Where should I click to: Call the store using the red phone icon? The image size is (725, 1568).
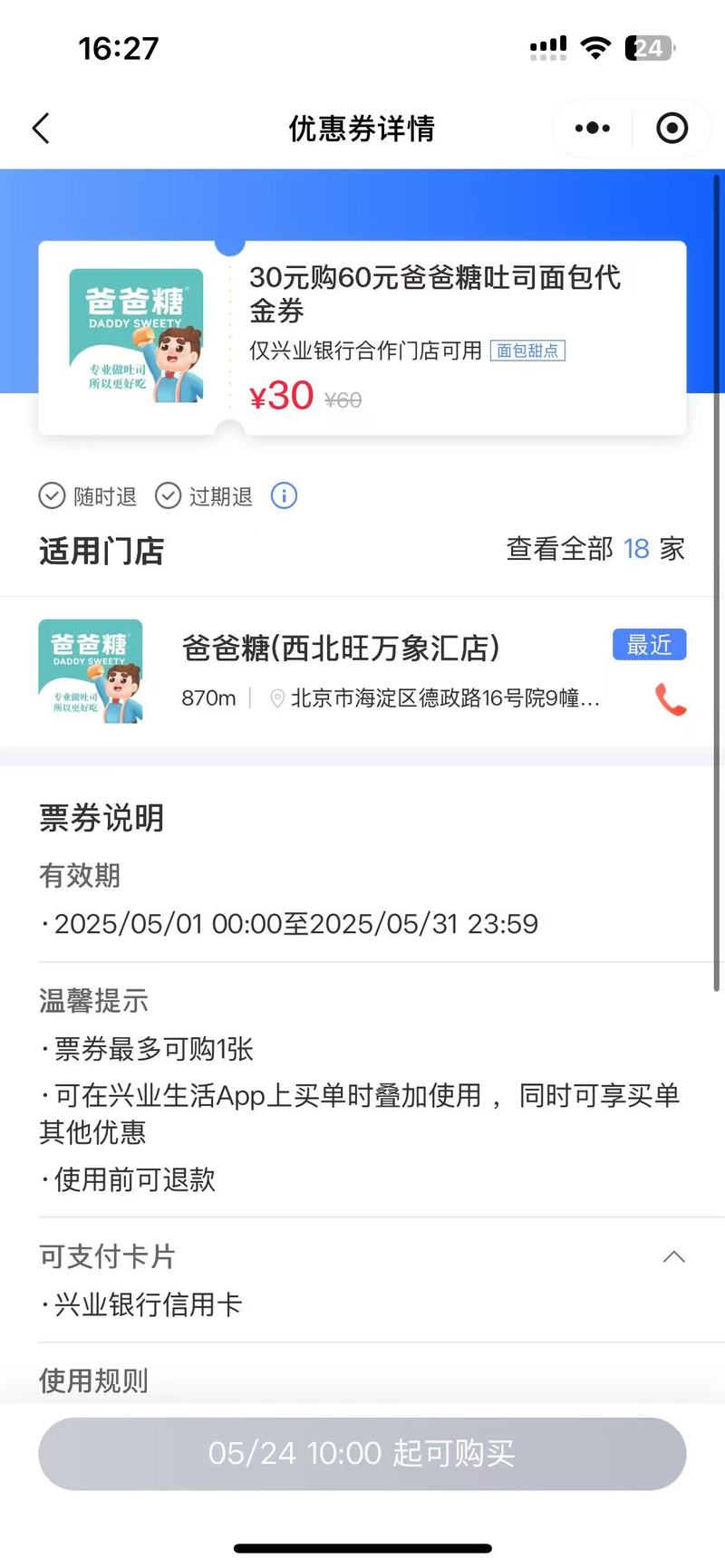[670, 699]
